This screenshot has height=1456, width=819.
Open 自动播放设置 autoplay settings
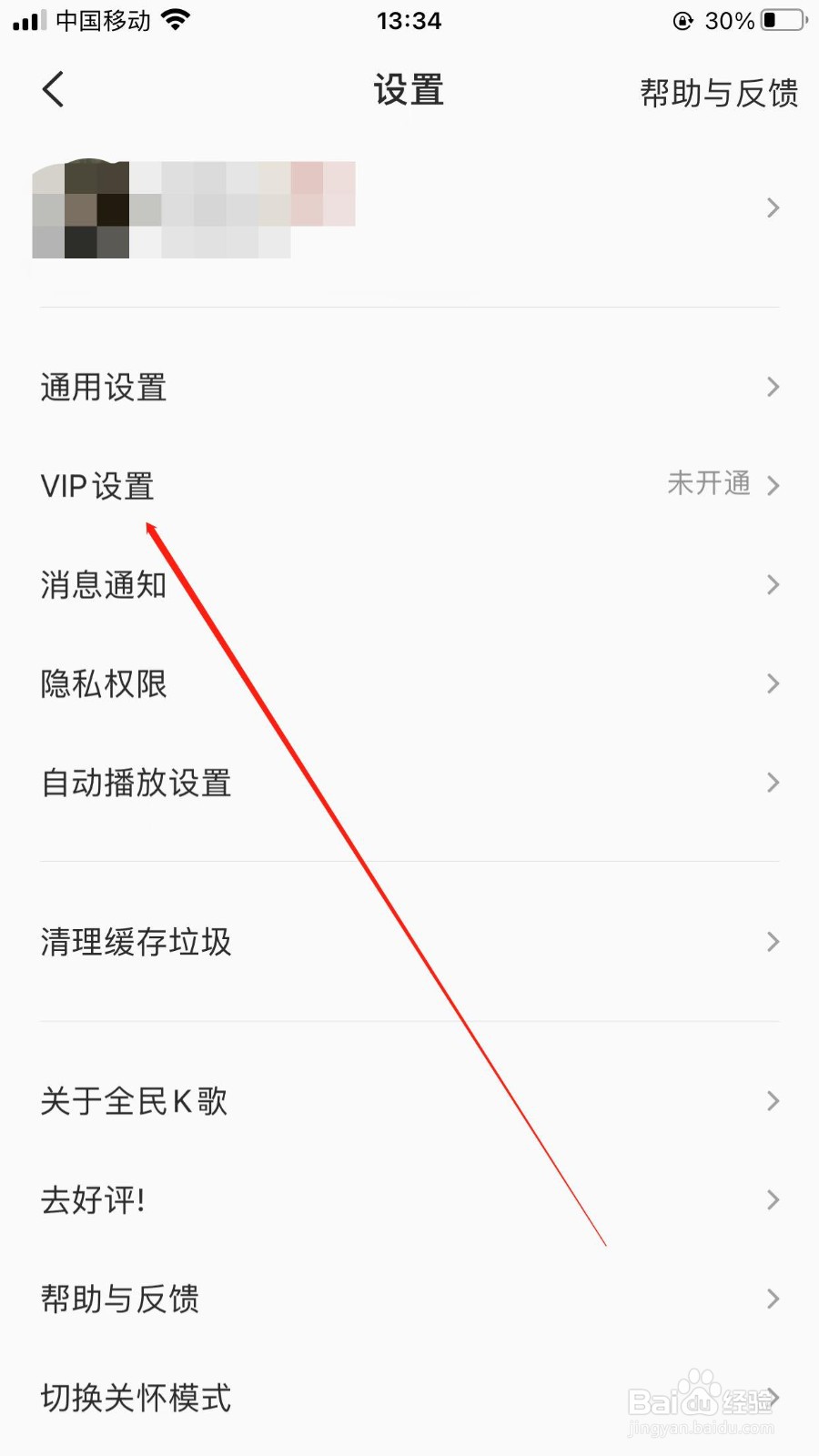click(136, 783)
